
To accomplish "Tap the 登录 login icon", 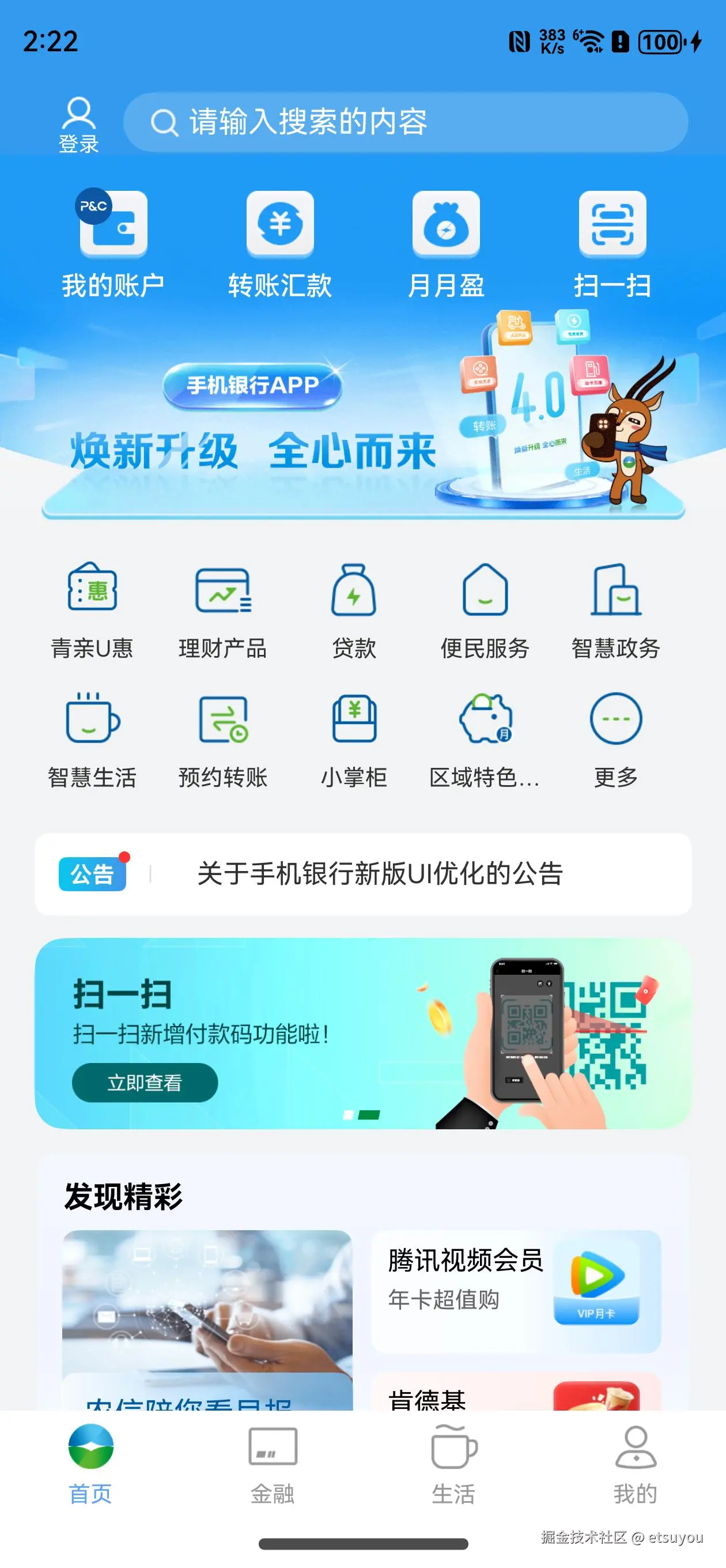I will [78, 124].
